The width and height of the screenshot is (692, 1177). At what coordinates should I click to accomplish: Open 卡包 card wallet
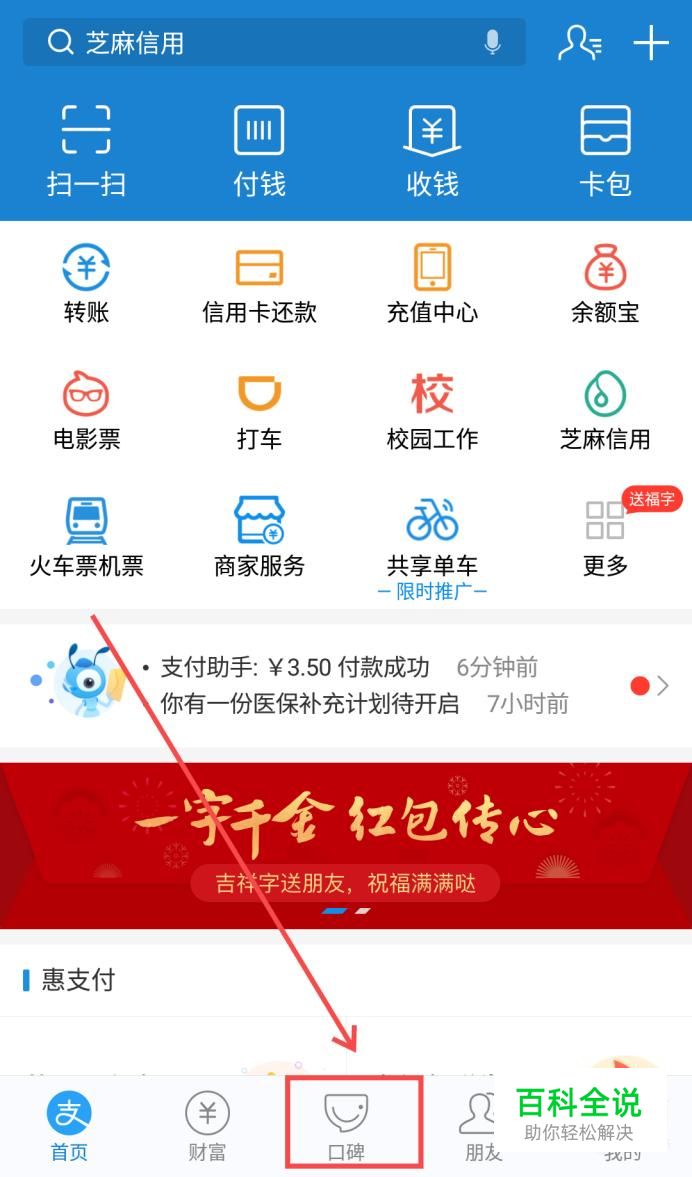[605, 150]
